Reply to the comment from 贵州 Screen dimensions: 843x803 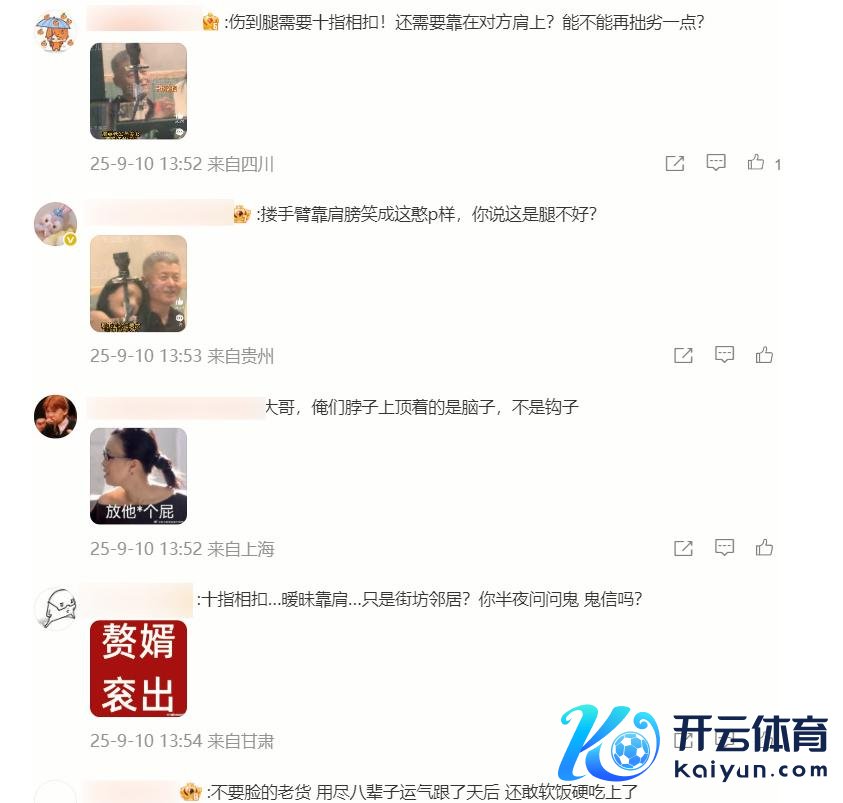725,355
